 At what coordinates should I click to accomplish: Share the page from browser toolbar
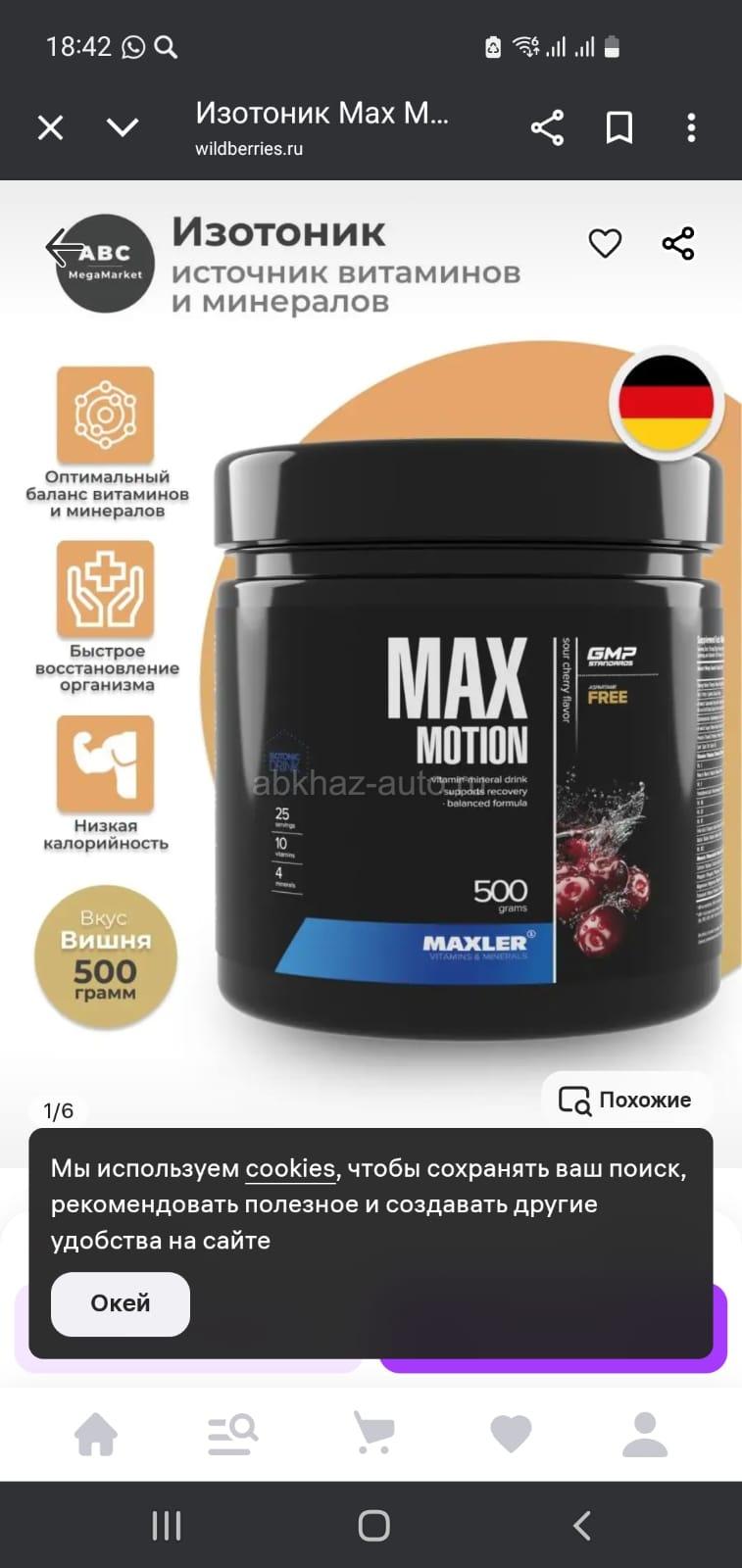point(547,127)
